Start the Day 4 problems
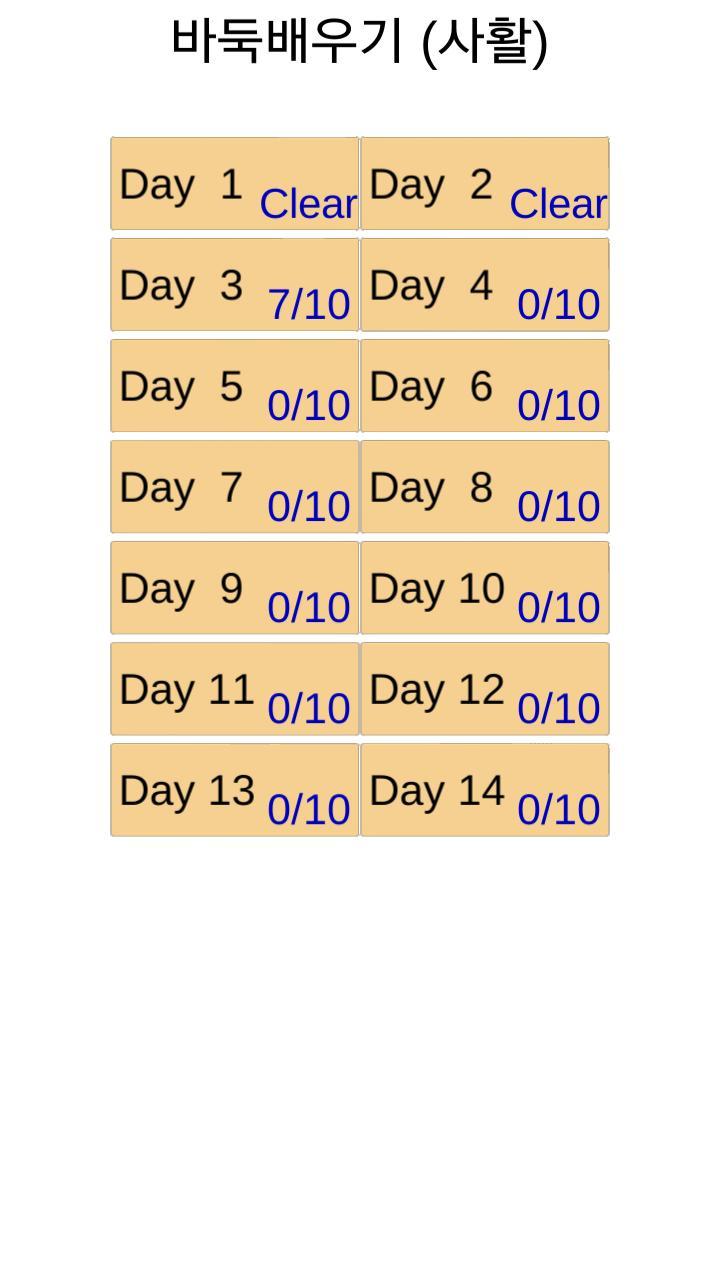This screenshot has height=1280, width=720. click(x=484, y=285)
